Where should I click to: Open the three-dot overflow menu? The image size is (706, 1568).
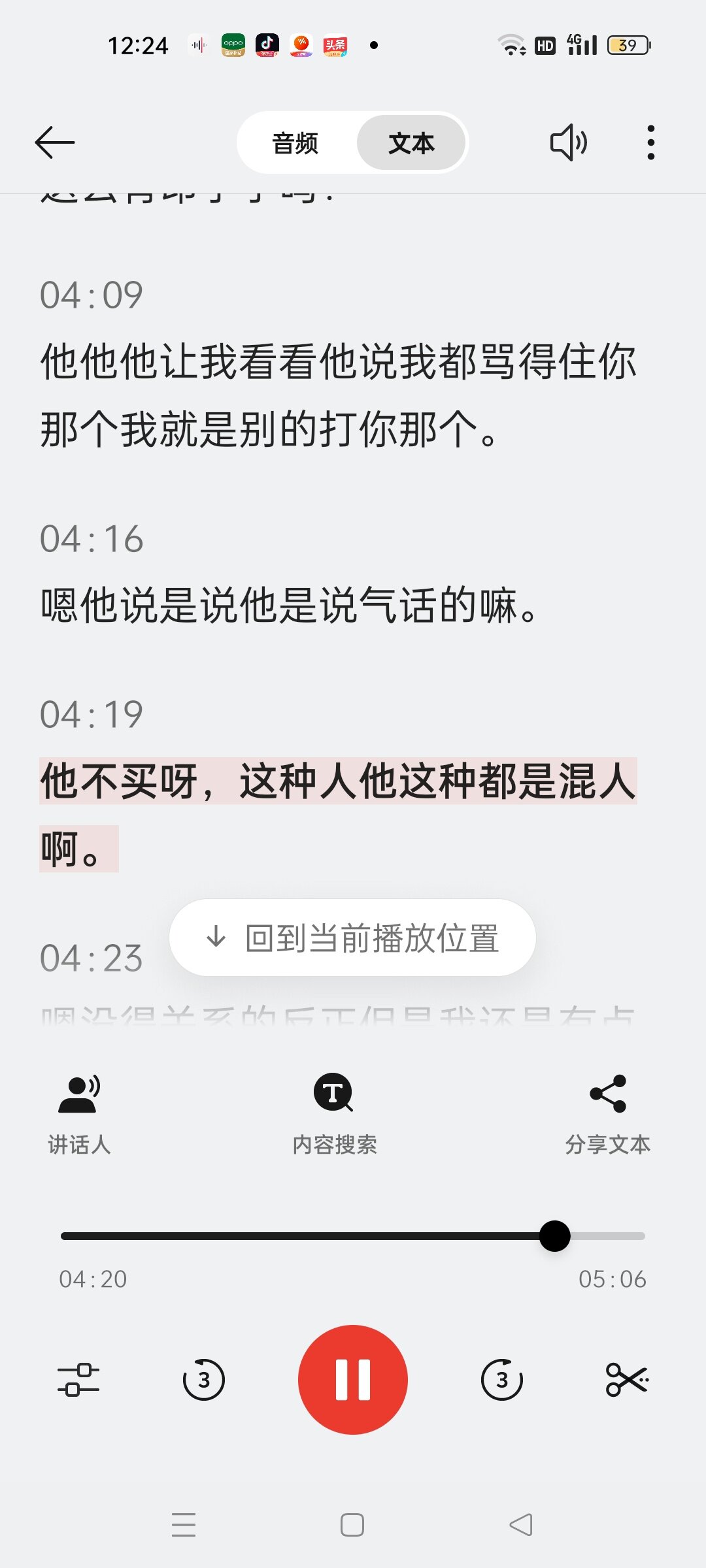pyautogui.click(x=650, y=142)
